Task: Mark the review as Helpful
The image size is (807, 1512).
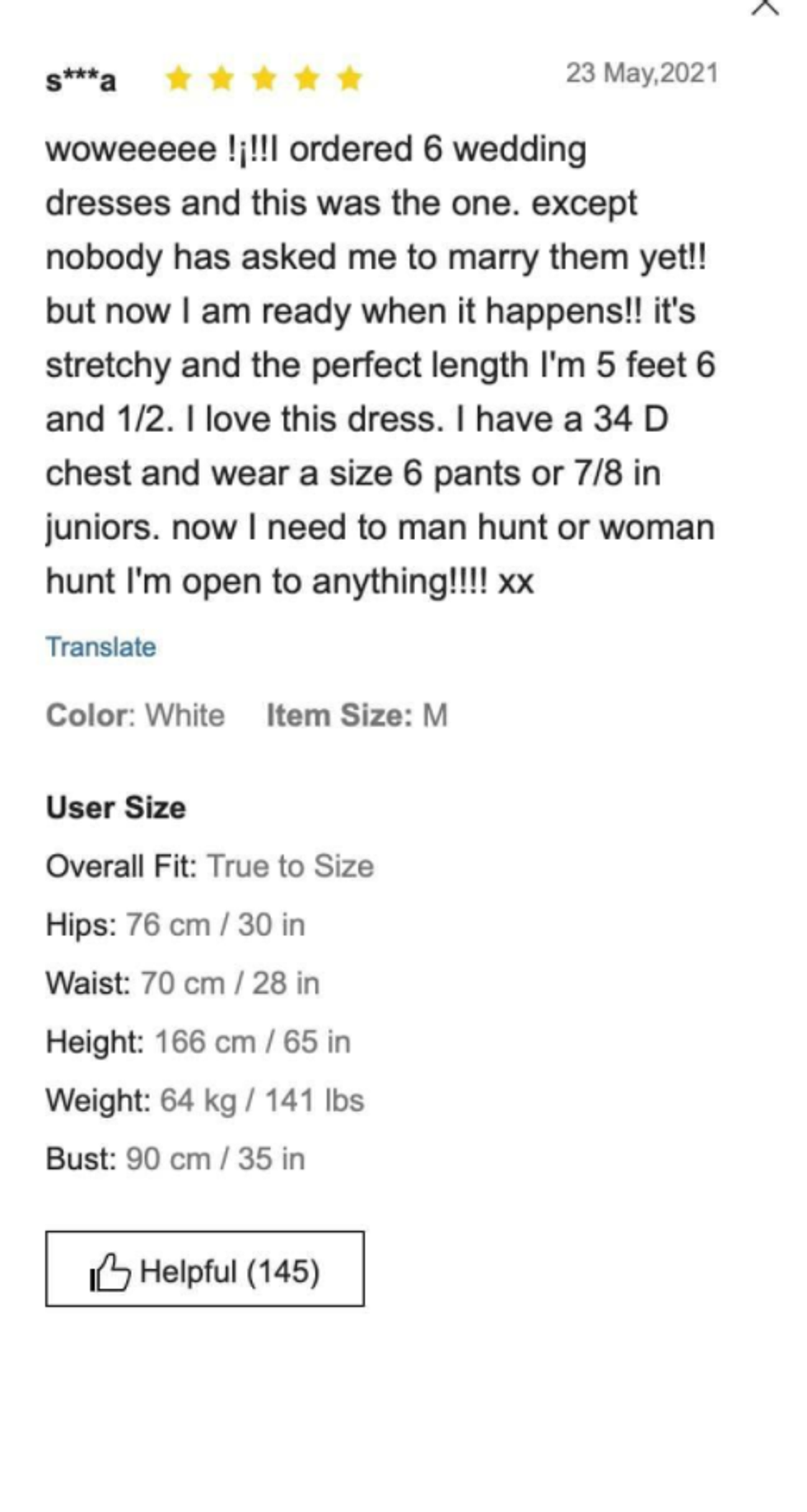Action: point(204,1270)
